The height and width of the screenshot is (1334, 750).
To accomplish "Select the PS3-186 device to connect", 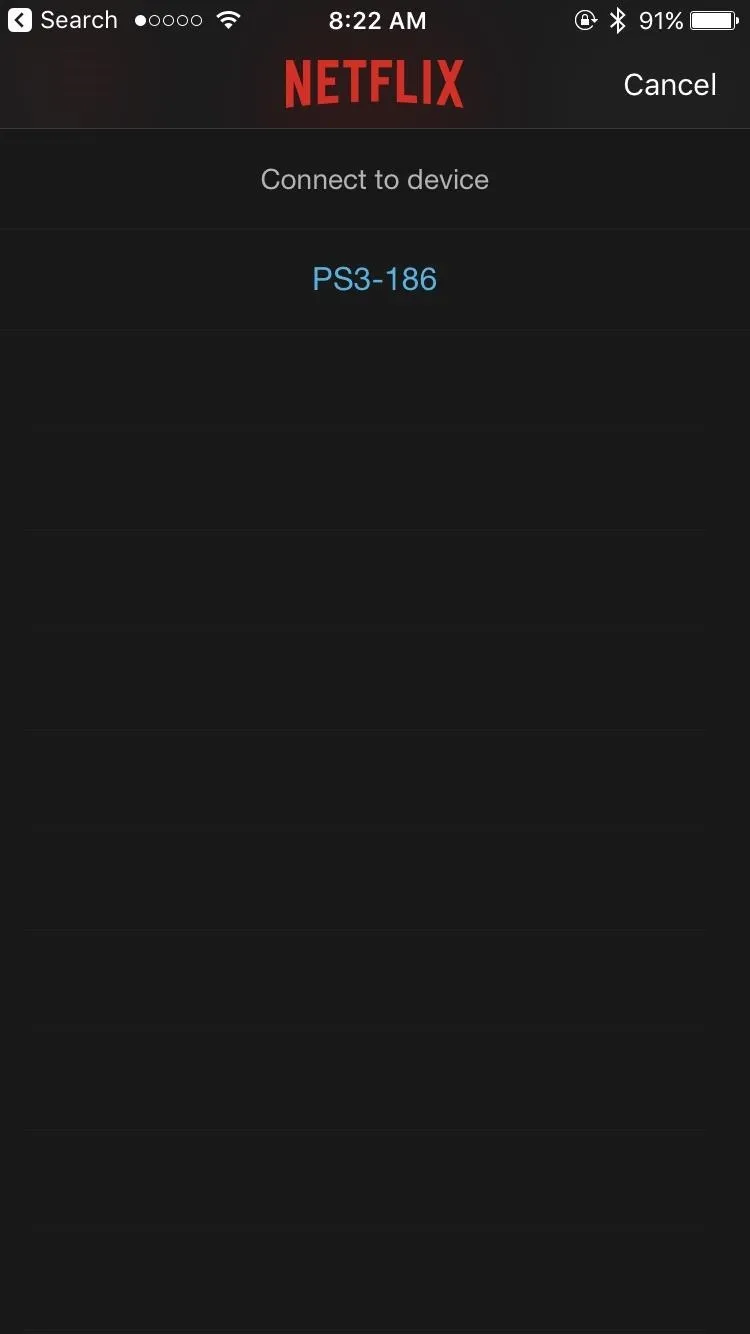I will (x=375, y=279).
